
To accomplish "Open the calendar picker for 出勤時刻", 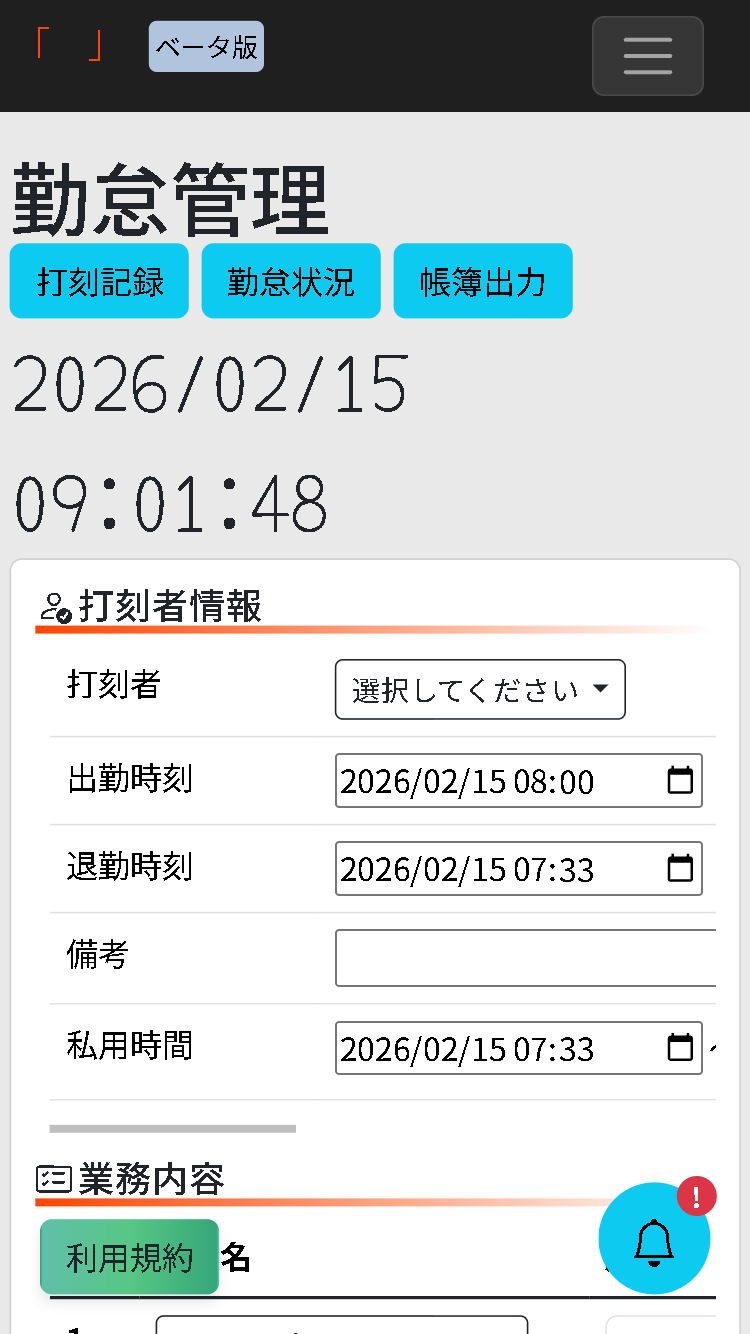I will pyautogui.click(x=680, y=780).
